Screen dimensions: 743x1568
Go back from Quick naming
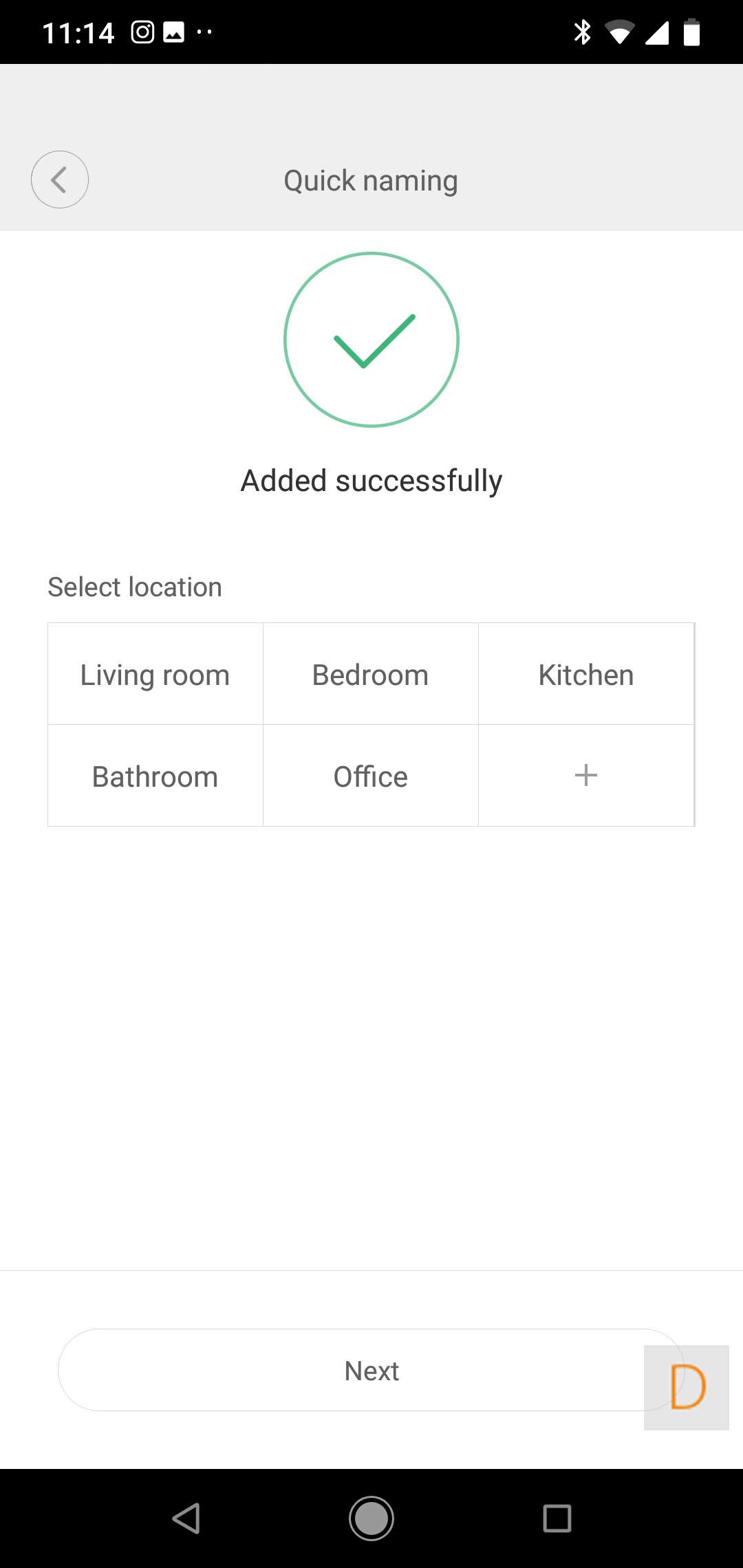click(60, 179)
